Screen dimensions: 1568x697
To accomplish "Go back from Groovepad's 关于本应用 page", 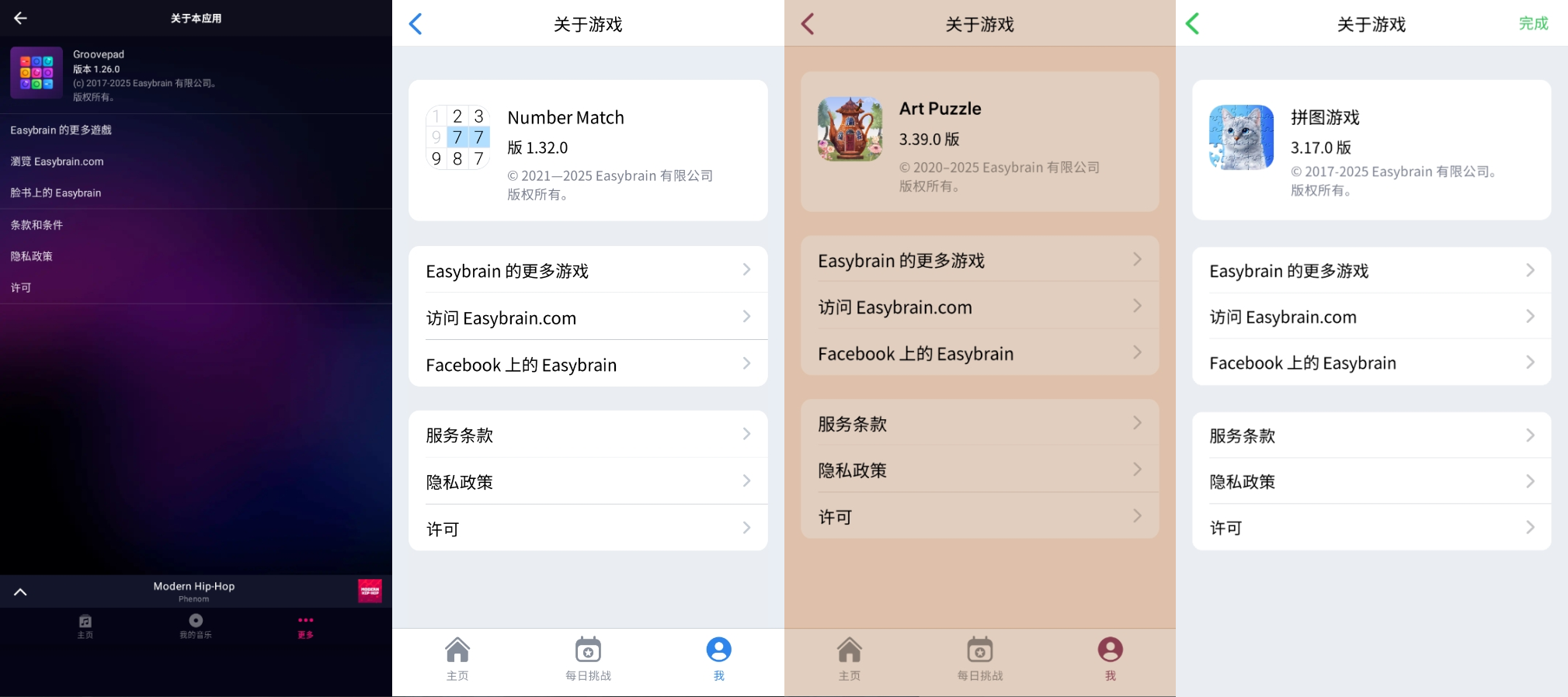I will tap(20, 18).
